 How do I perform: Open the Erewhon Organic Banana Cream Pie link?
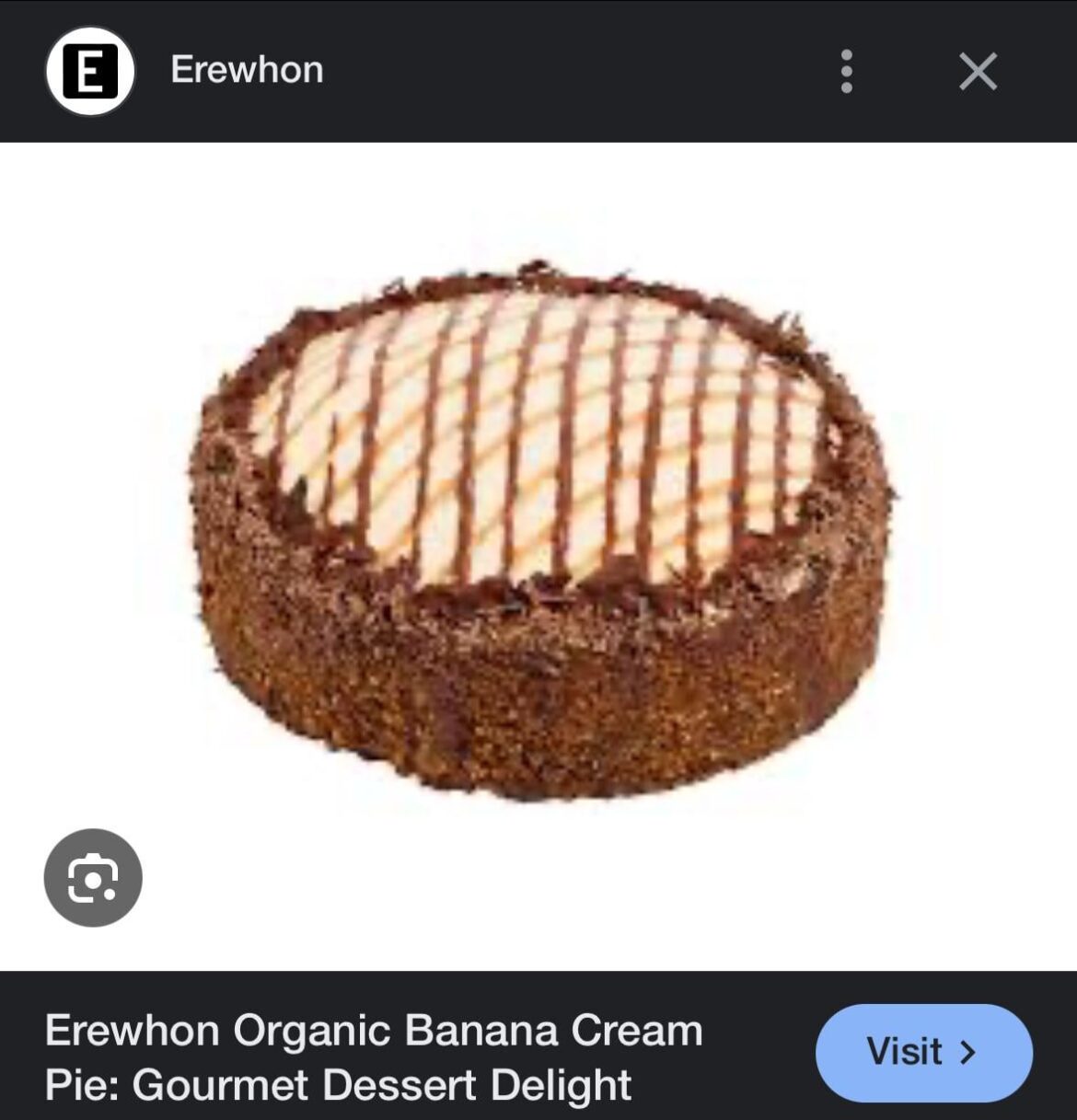374,1058
